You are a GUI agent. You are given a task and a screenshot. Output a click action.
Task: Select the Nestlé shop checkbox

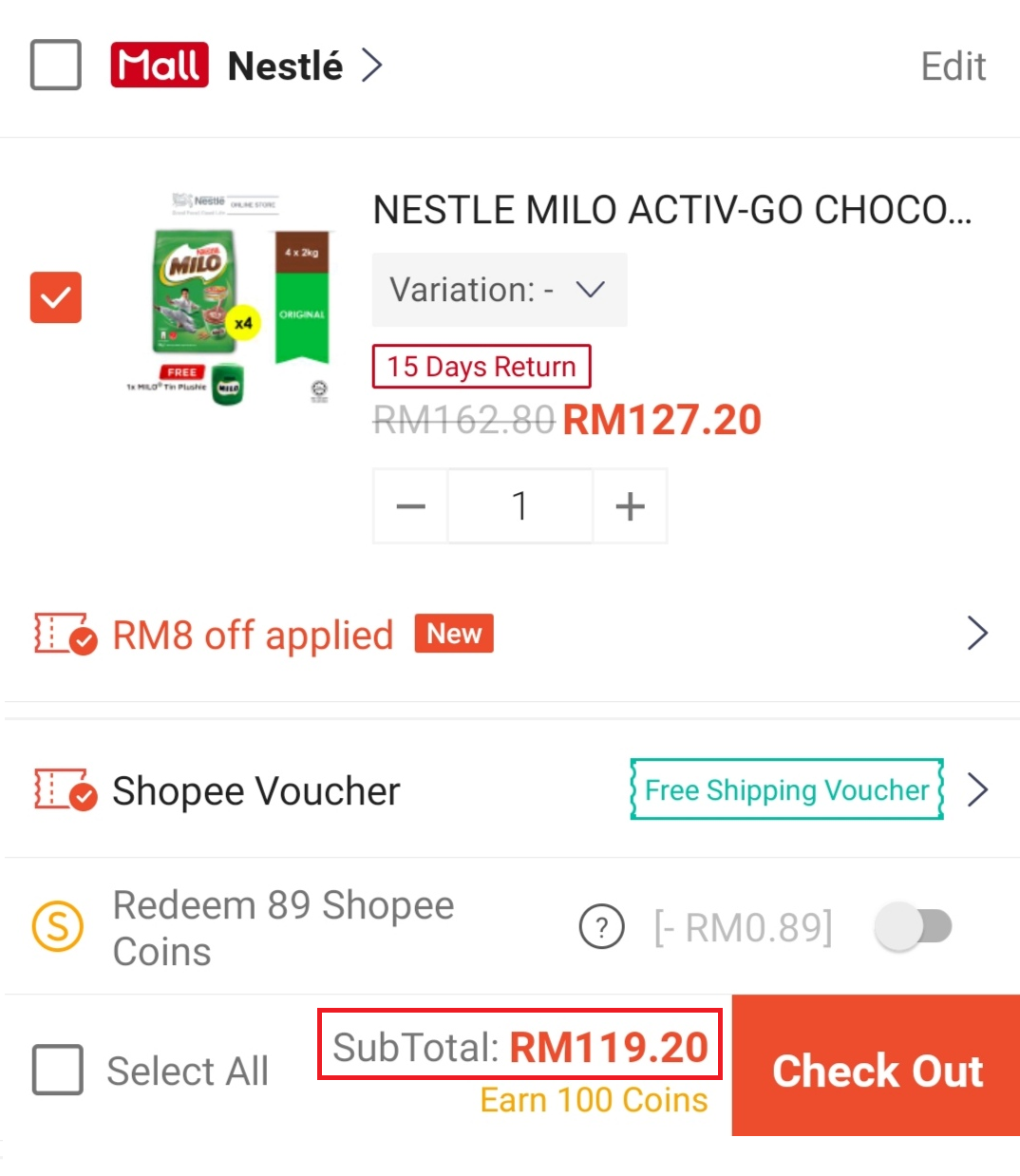[56, 66]
